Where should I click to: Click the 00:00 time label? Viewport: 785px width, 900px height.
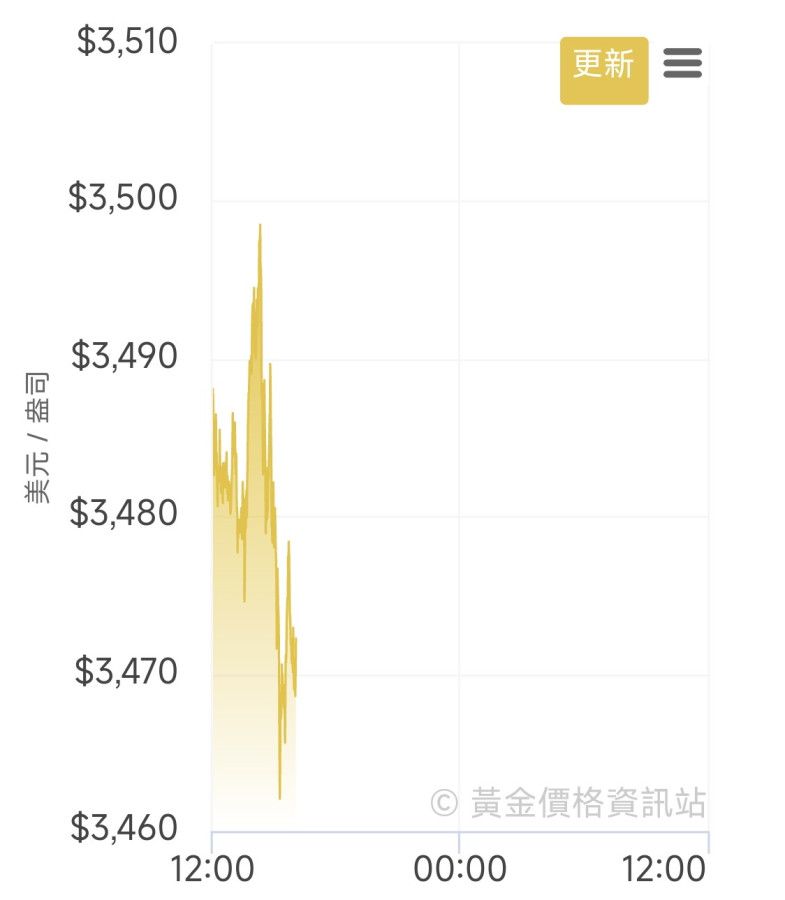click(x=461, y=869)
